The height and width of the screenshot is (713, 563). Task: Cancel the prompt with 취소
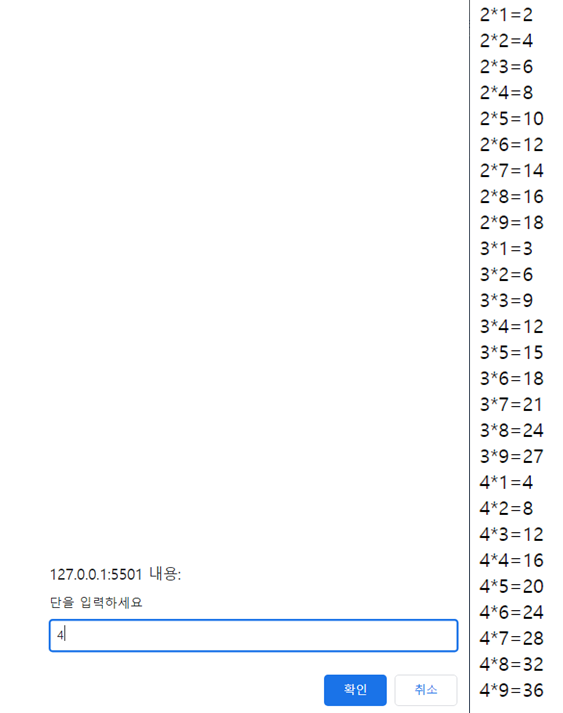tap(426, 690)
